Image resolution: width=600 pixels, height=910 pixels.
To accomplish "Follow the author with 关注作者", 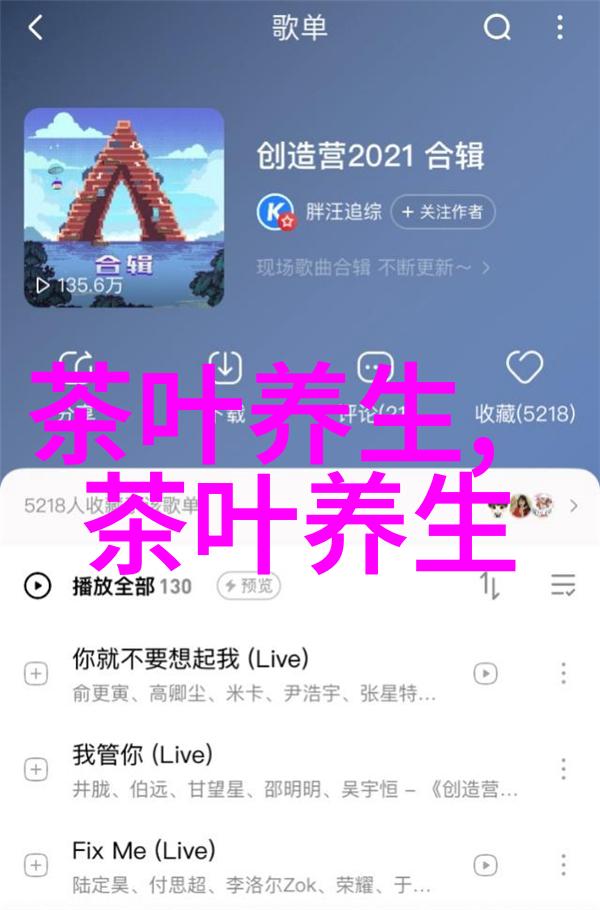I will click(x=443, y=212).
